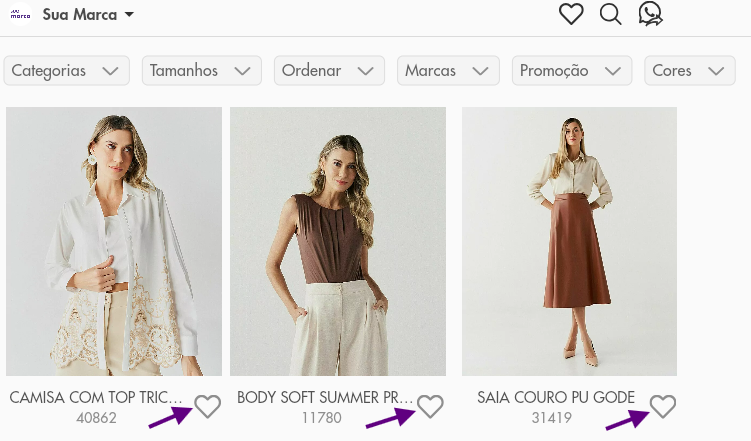Open the Ordenar sorting dropdown
751x441 pixels.
tap(329, 71)
